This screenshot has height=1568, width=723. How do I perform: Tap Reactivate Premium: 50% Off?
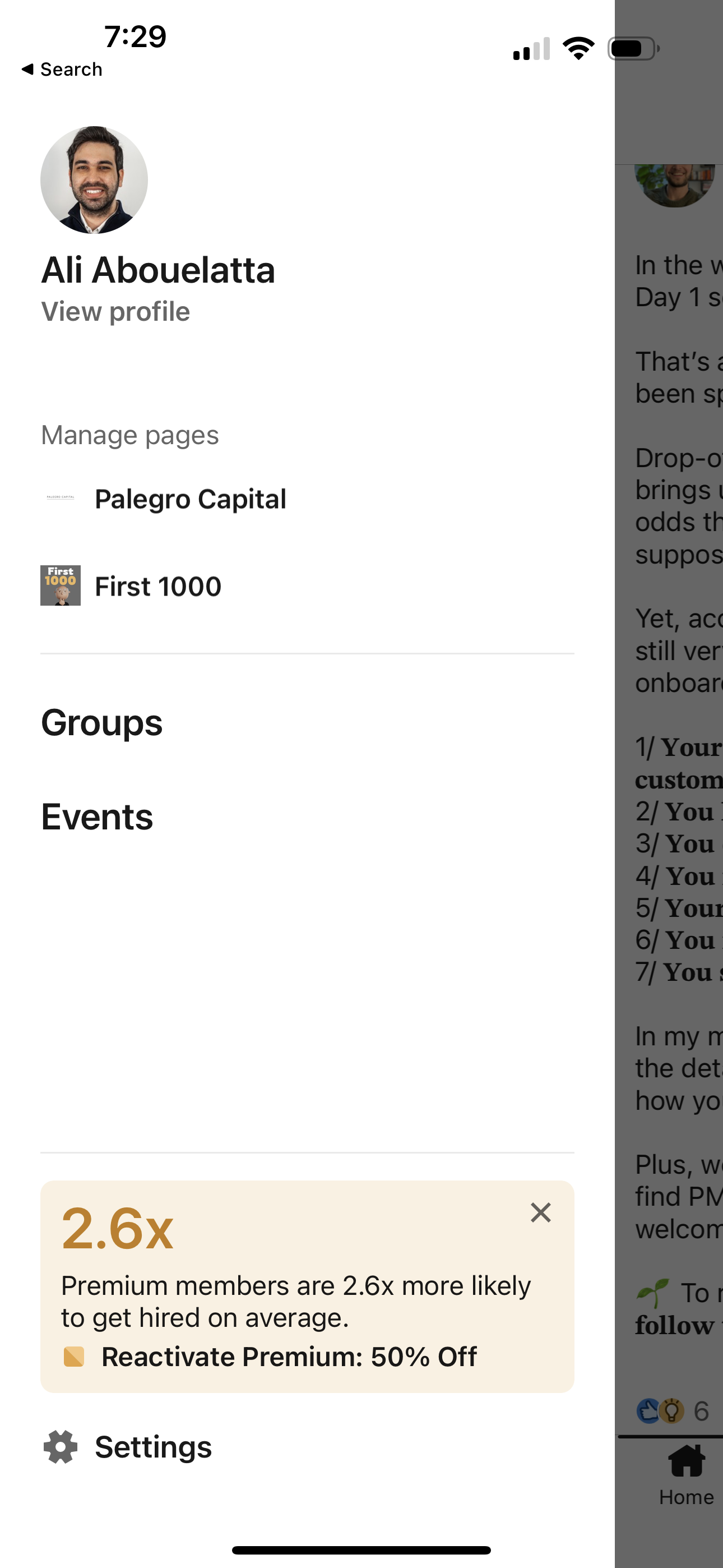click(290, 1356)
